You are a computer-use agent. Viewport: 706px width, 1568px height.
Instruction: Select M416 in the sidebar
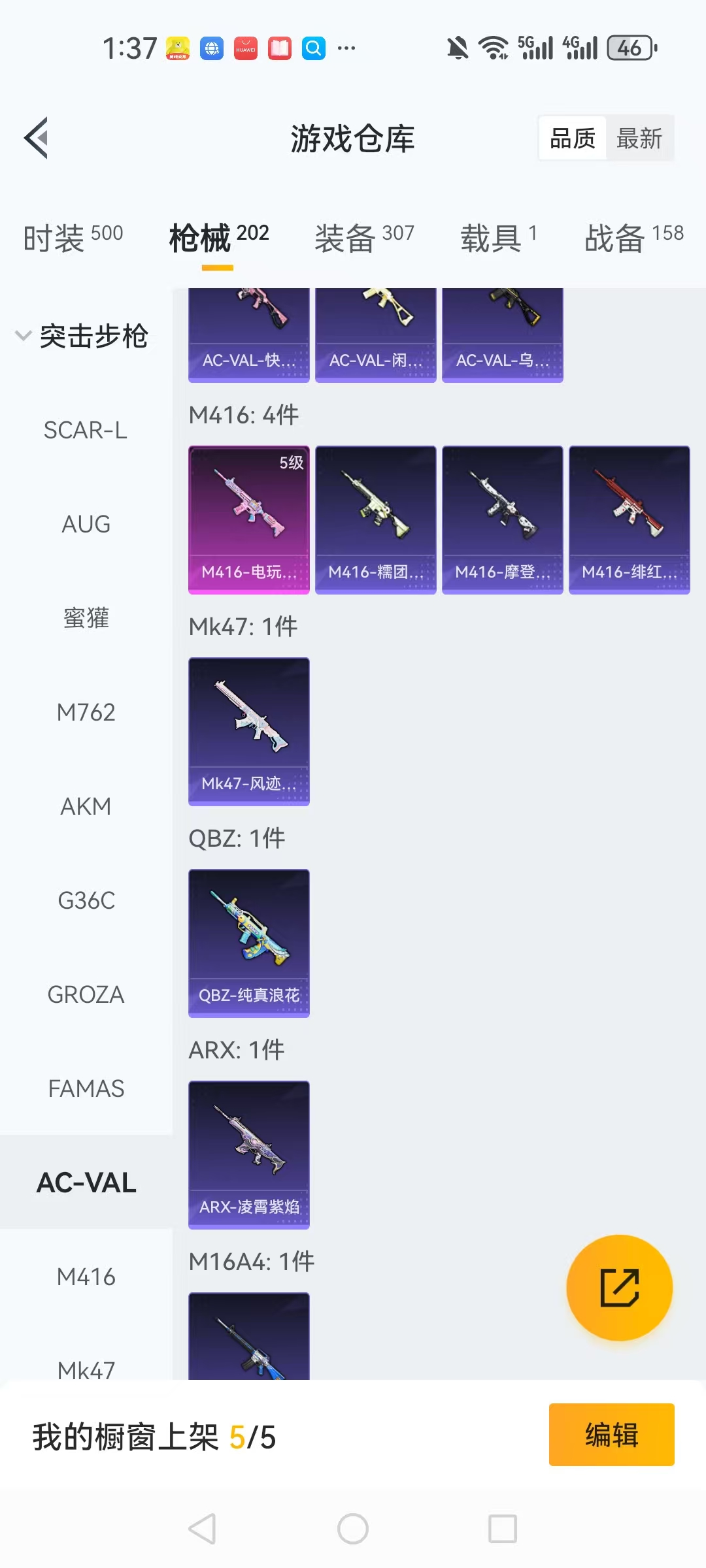[x=86, y=1277]
